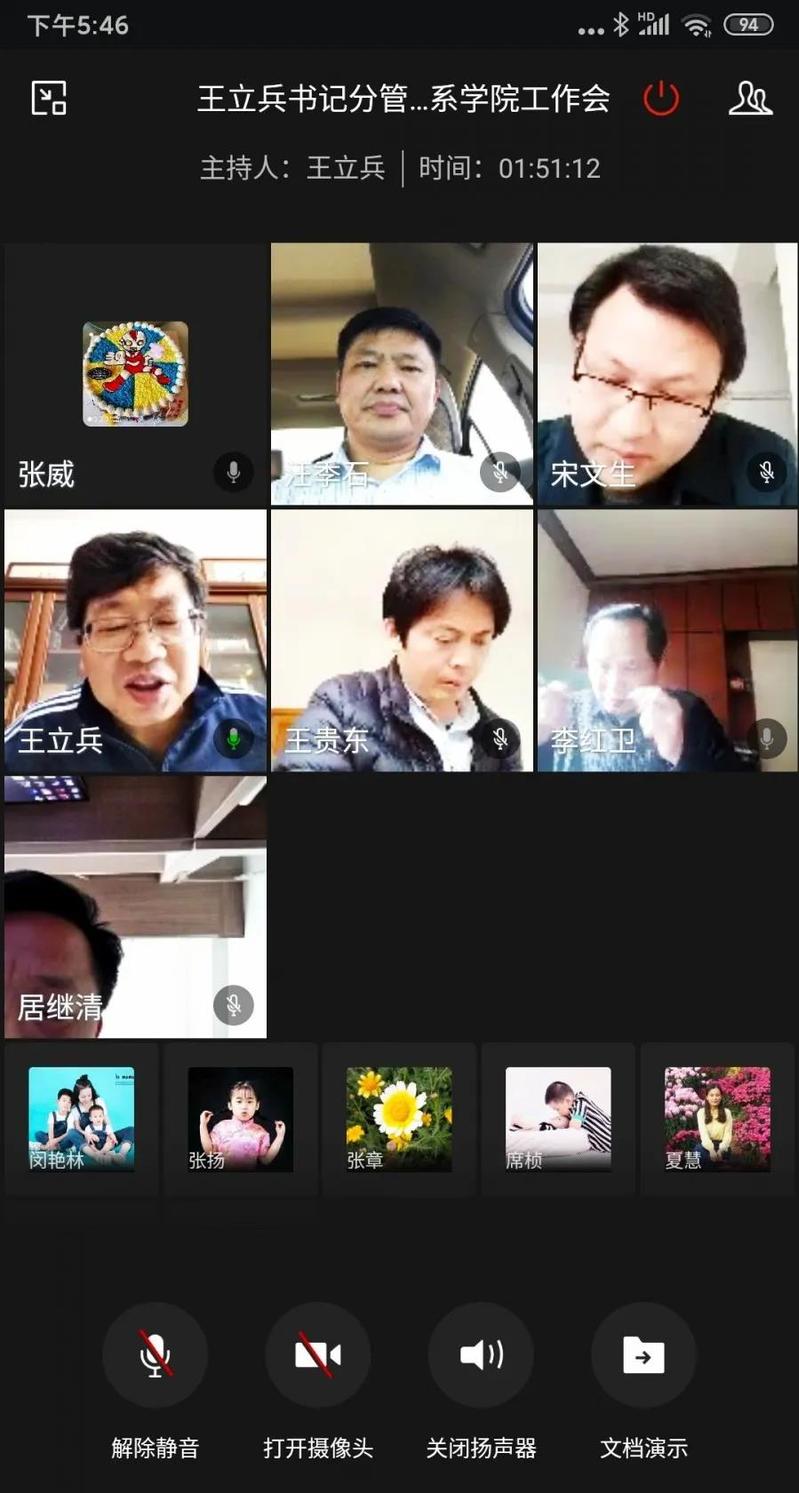Viewport: 799px width, 1493px height.
Task: Leave the meeting with power icon
Action: pos(661,98)
